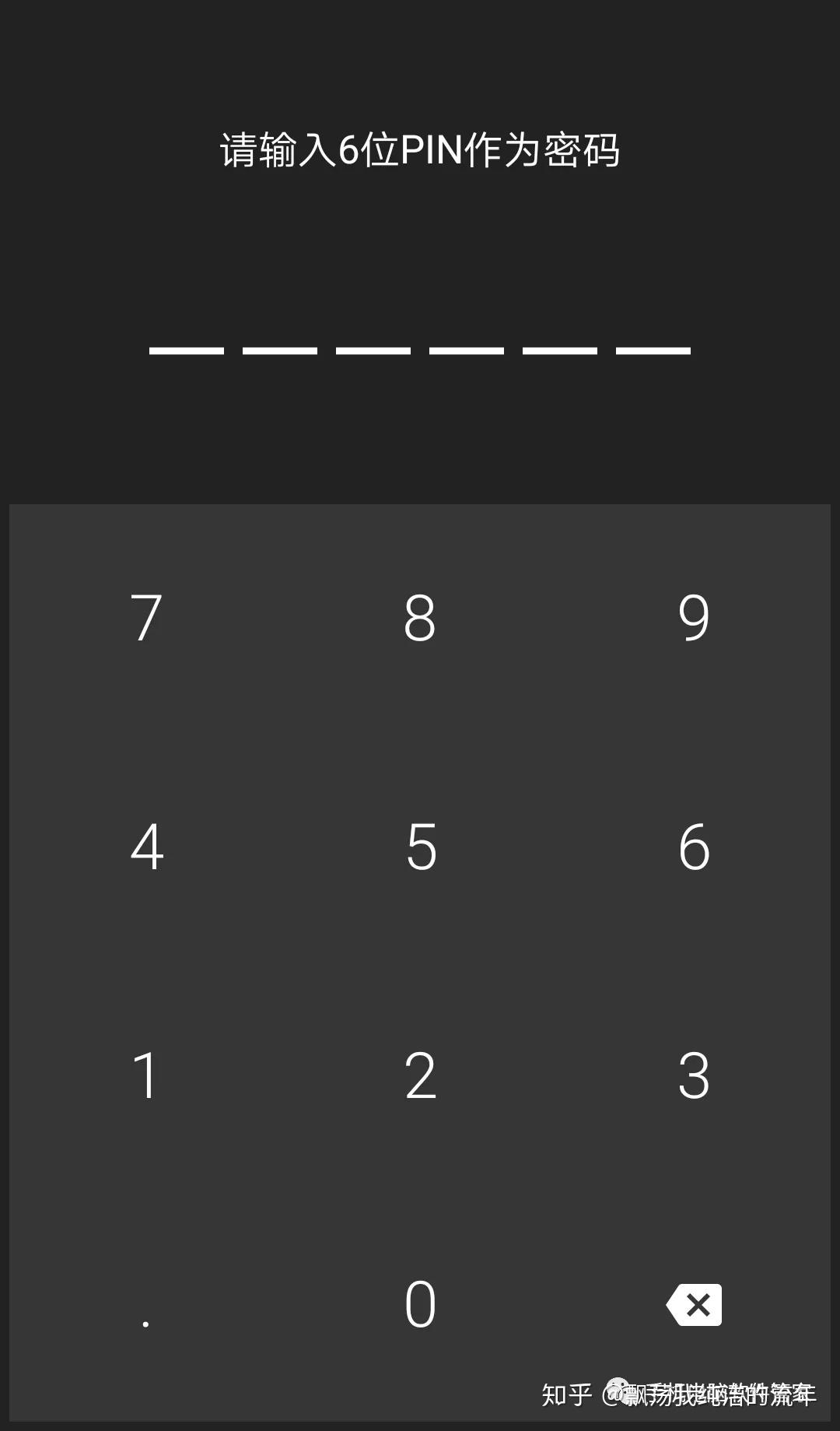Screen dimensions: 840x1431
Task: Tap the dot key
Action: pos(146,1315)
